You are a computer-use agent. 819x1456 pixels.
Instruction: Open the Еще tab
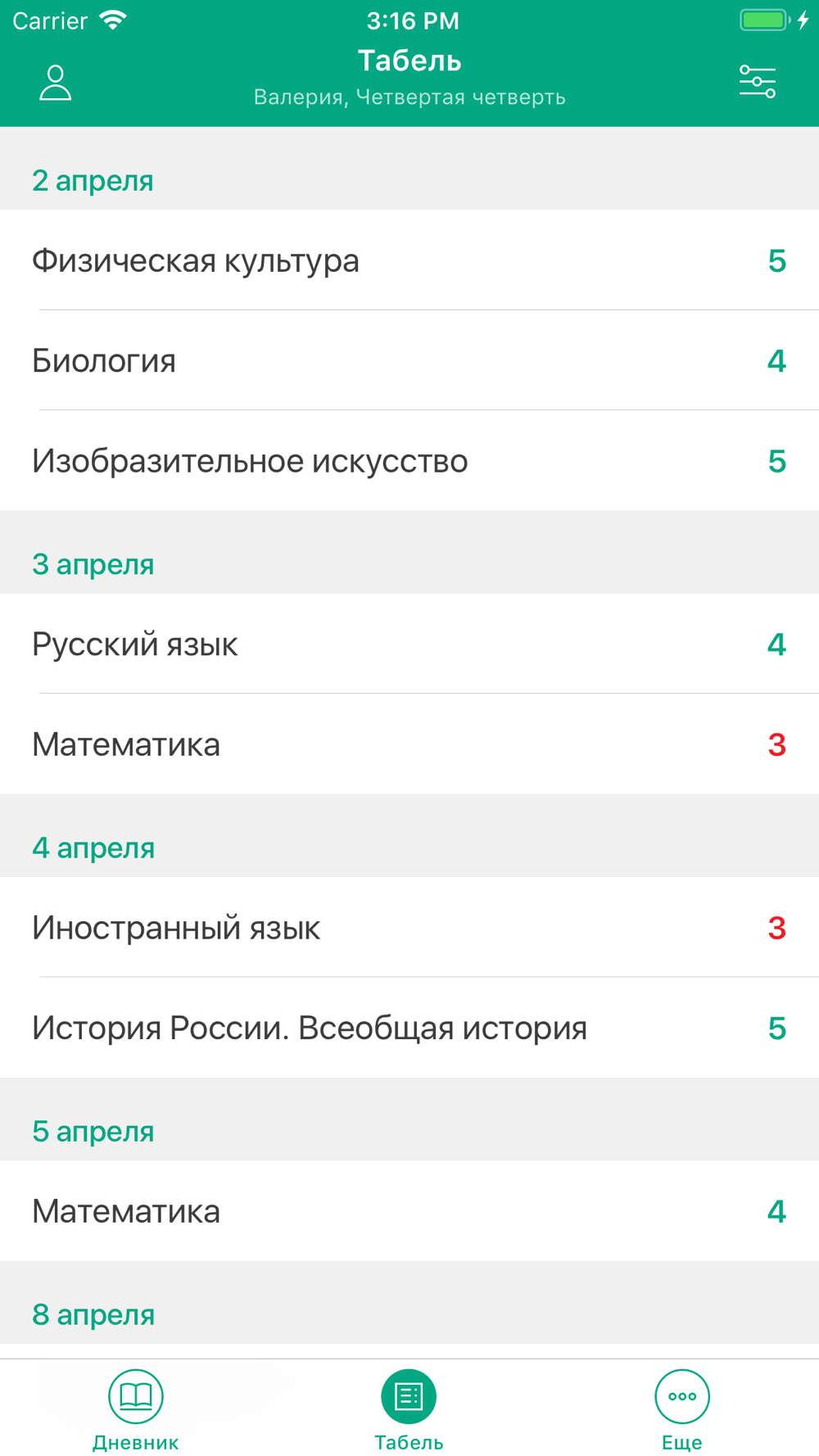[x=682, y=1410]
